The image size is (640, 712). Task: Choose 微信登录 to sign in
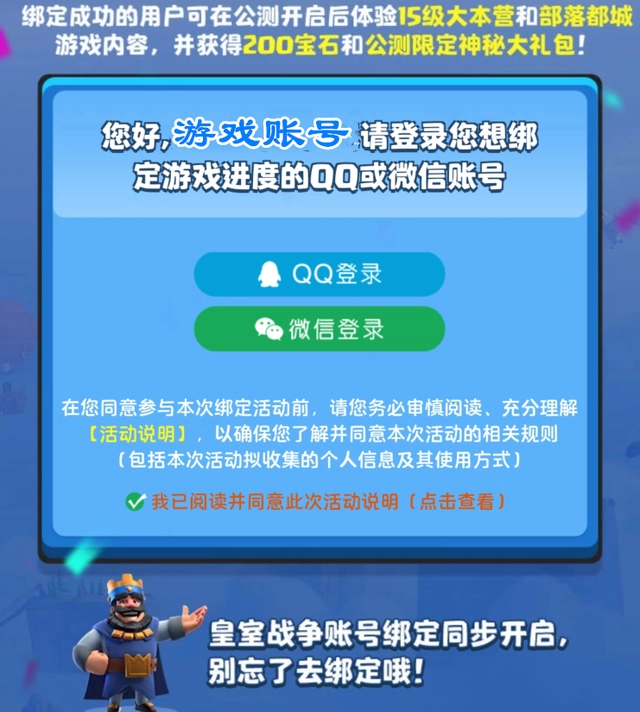pyautogui.click(x=319, y=329)
